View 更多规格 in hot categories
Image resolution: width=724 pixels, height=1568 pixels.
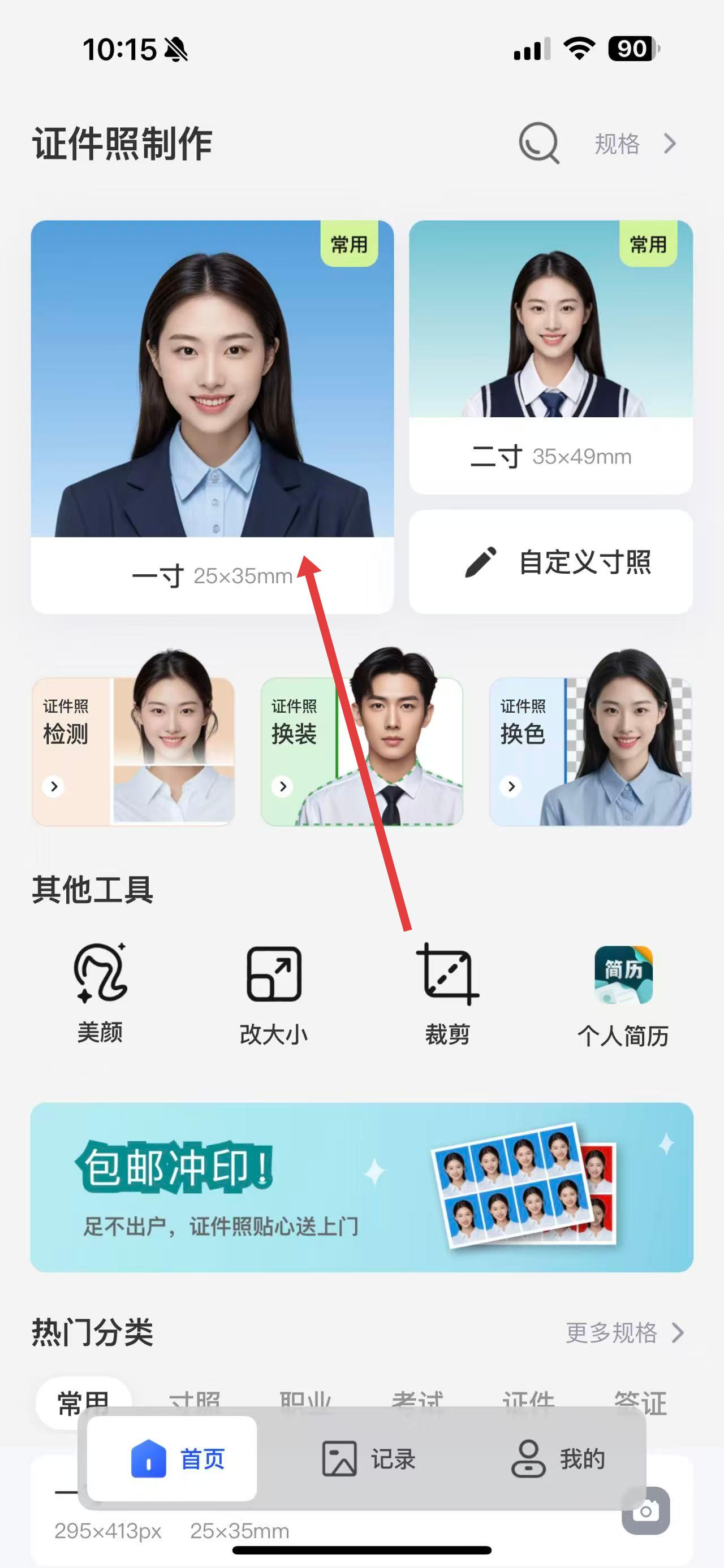(624, 1333)
